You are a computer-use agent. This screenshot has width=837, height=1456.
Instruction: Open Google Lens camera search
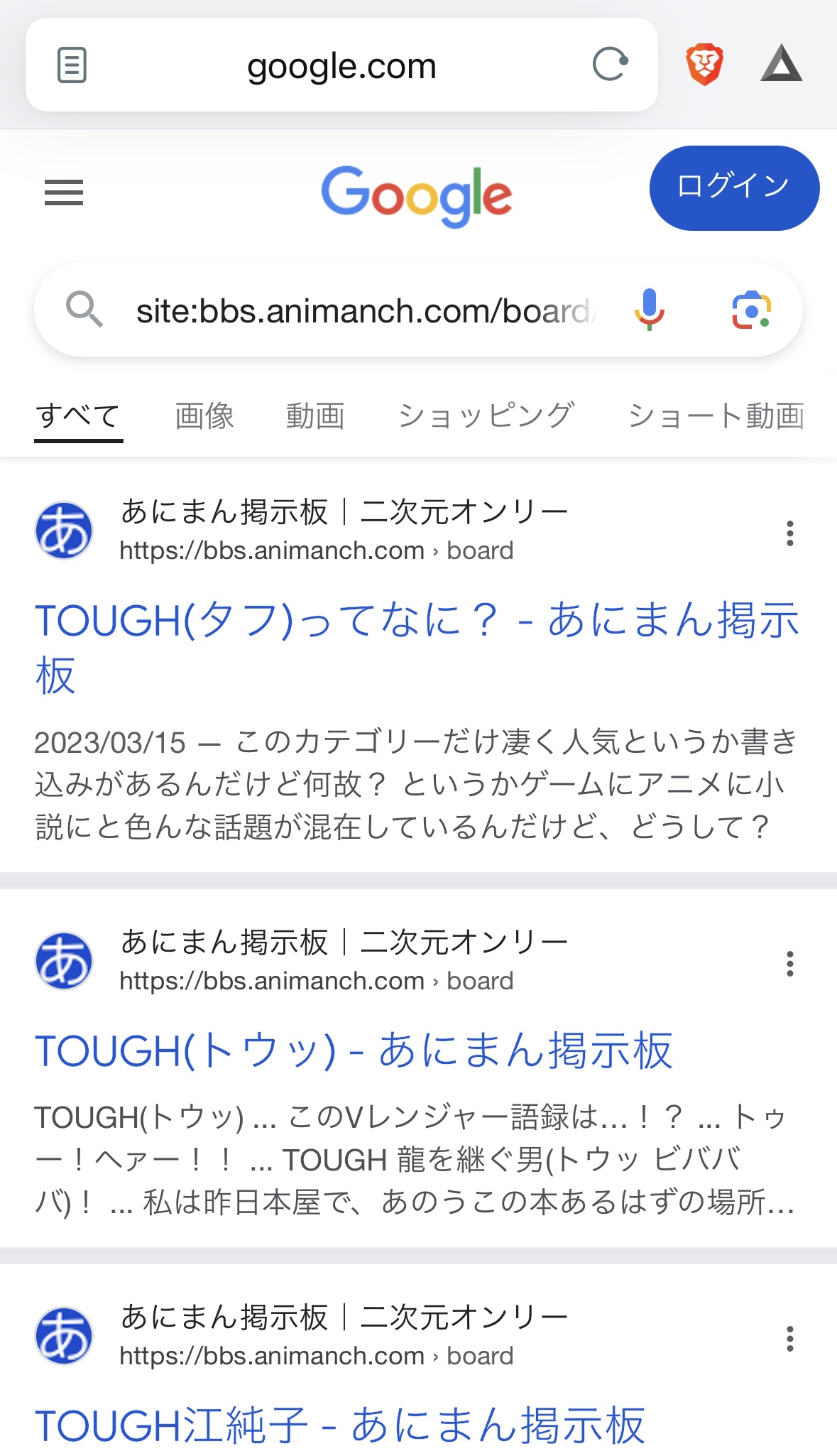pyautogui.click(x=752, y=310)
